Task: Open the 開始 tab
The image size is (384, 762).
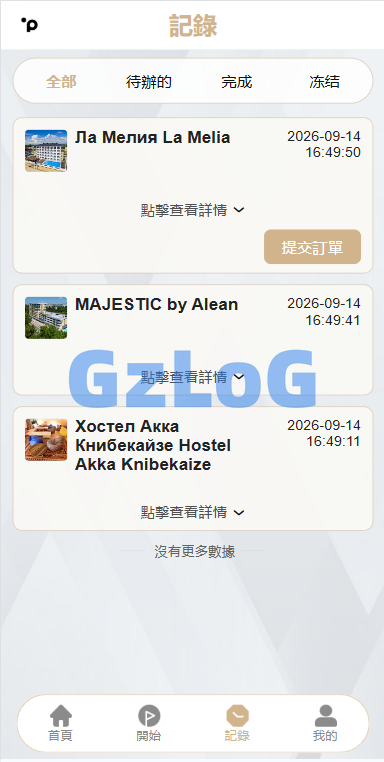Action: [x=149, y=723]
